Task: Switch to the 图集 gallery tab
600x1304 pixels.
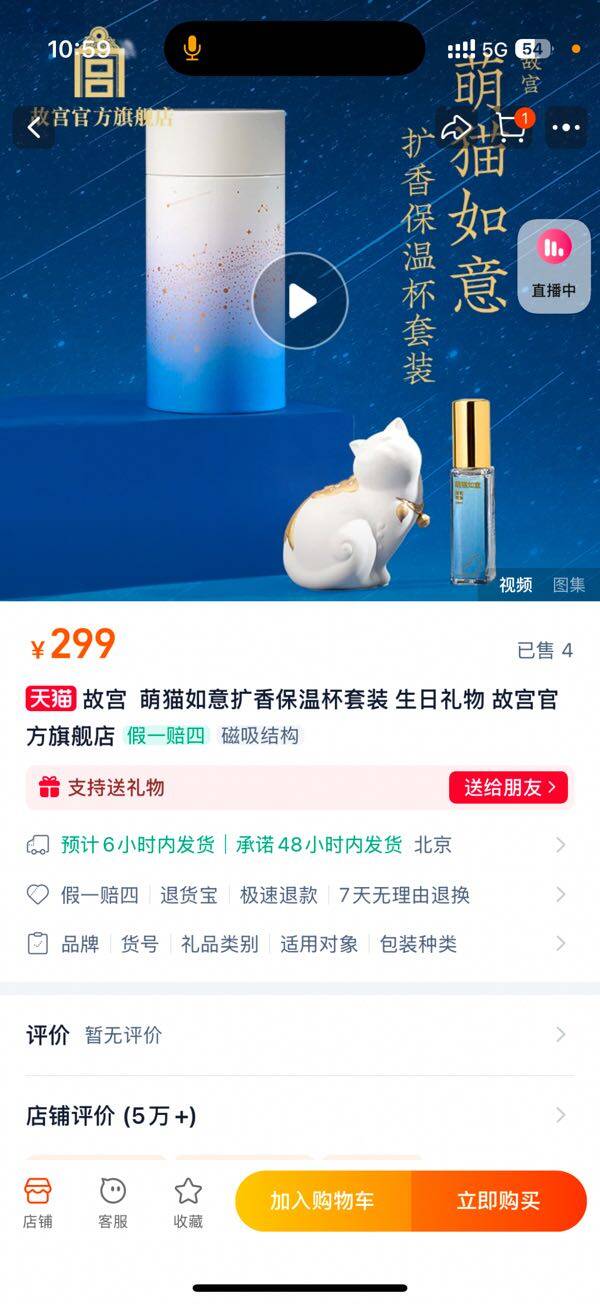Action: tap(569, 585)
